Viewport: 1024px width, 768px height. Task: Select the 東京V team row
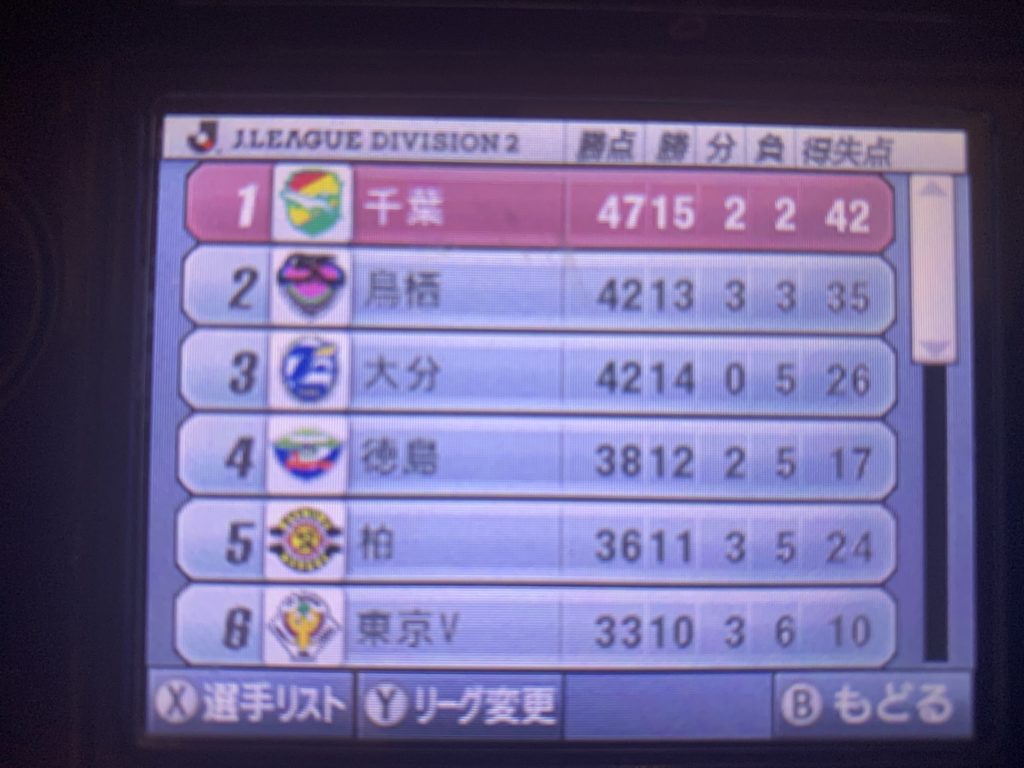(x=540, y=629)
